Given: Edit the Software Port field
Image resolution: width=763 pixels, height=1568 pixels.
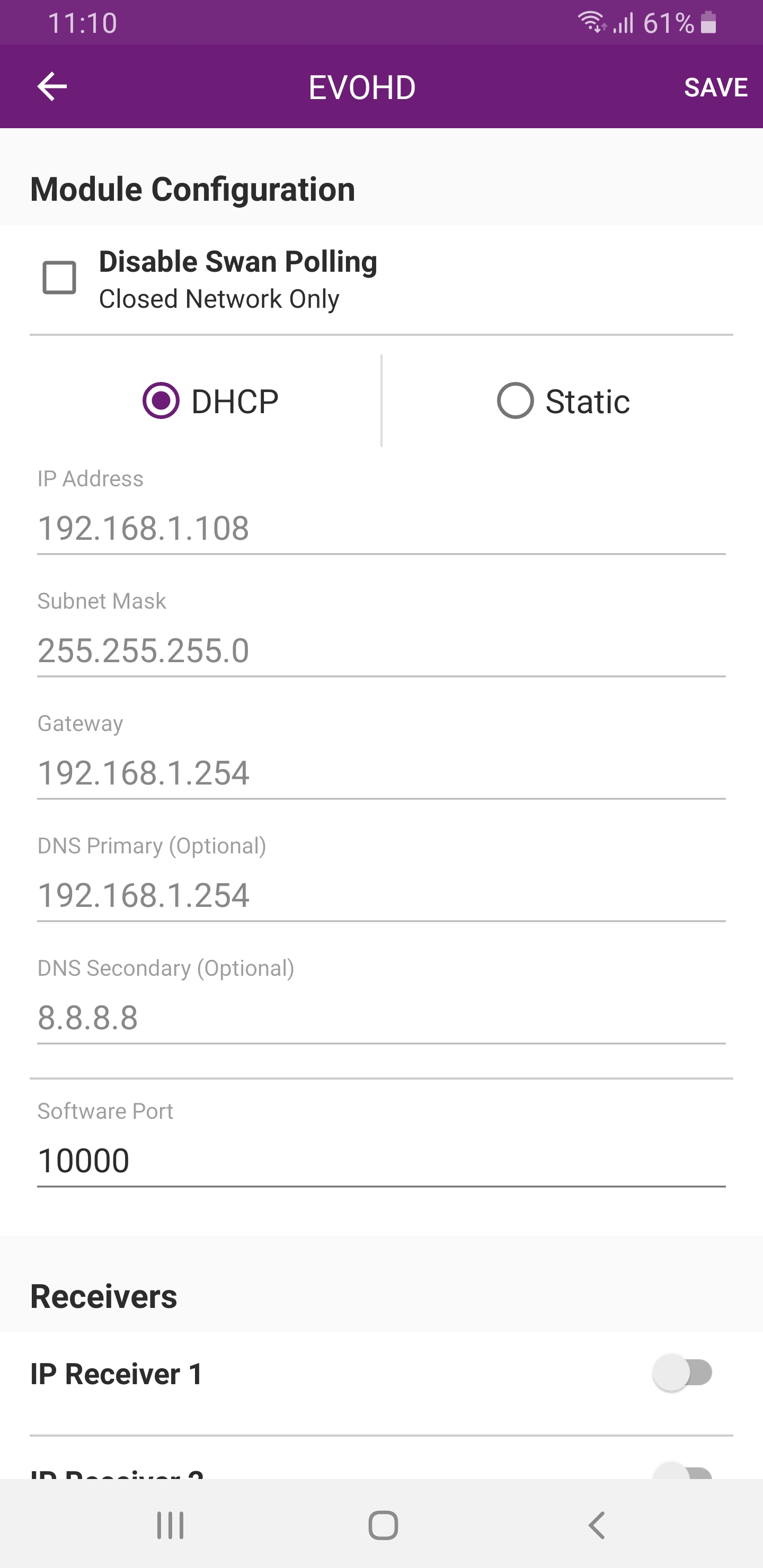Looking at the screenshot, I should click(380, 1160).
